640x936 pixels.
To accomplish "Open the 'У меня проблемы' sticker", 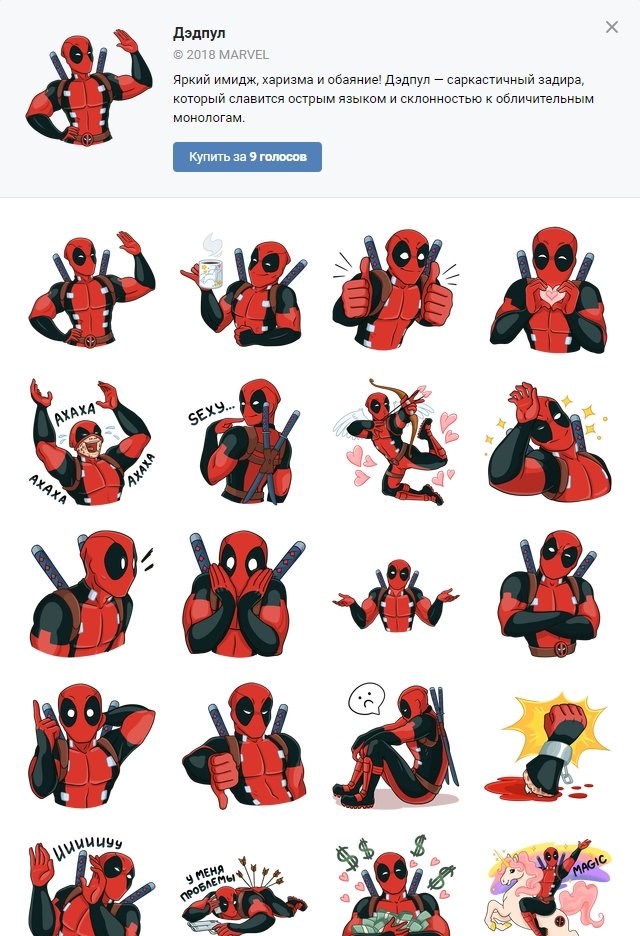I will [x=241, y=888].
